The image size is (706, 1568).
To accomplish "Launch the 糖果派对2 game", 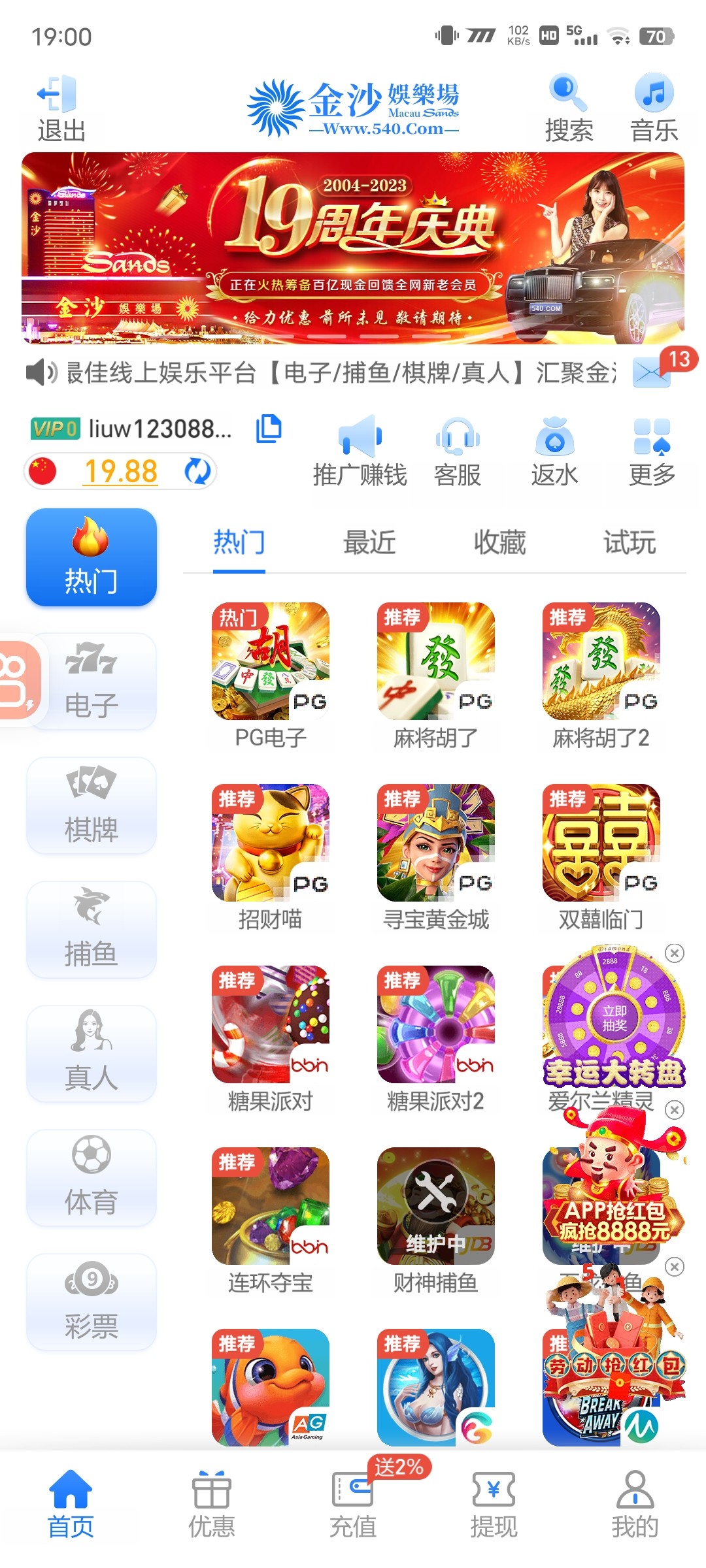I will point(436,1037).
